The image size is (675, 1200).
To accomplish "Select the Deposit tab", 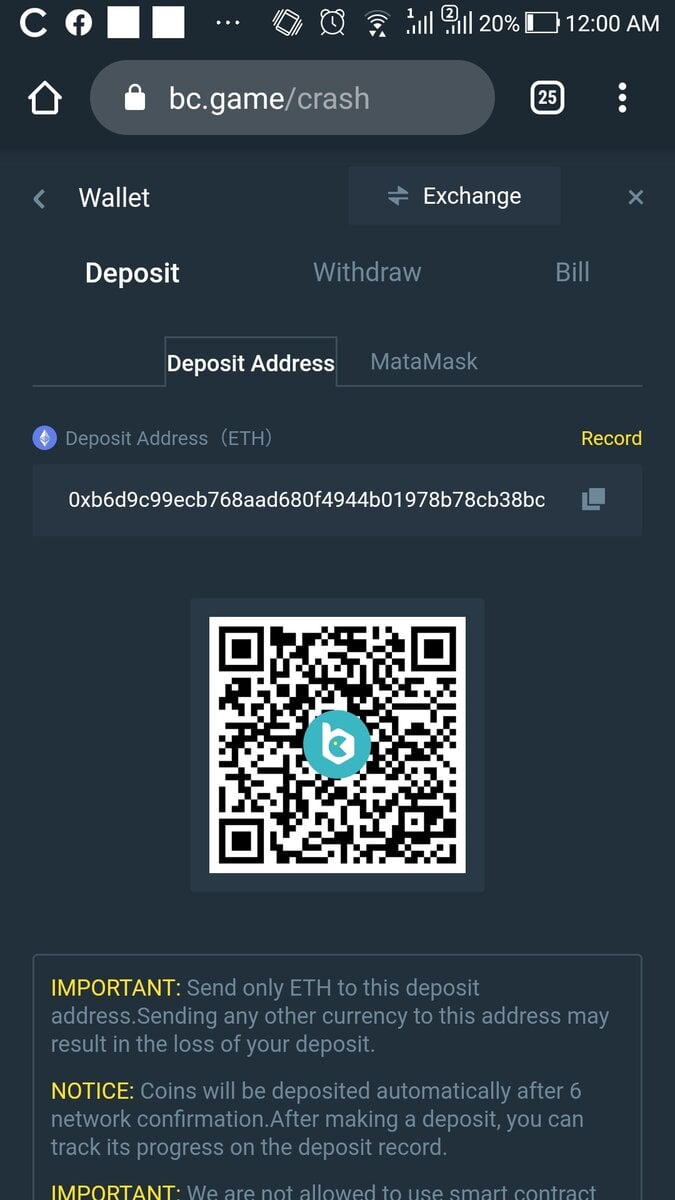I will click(x=132, y=273).
